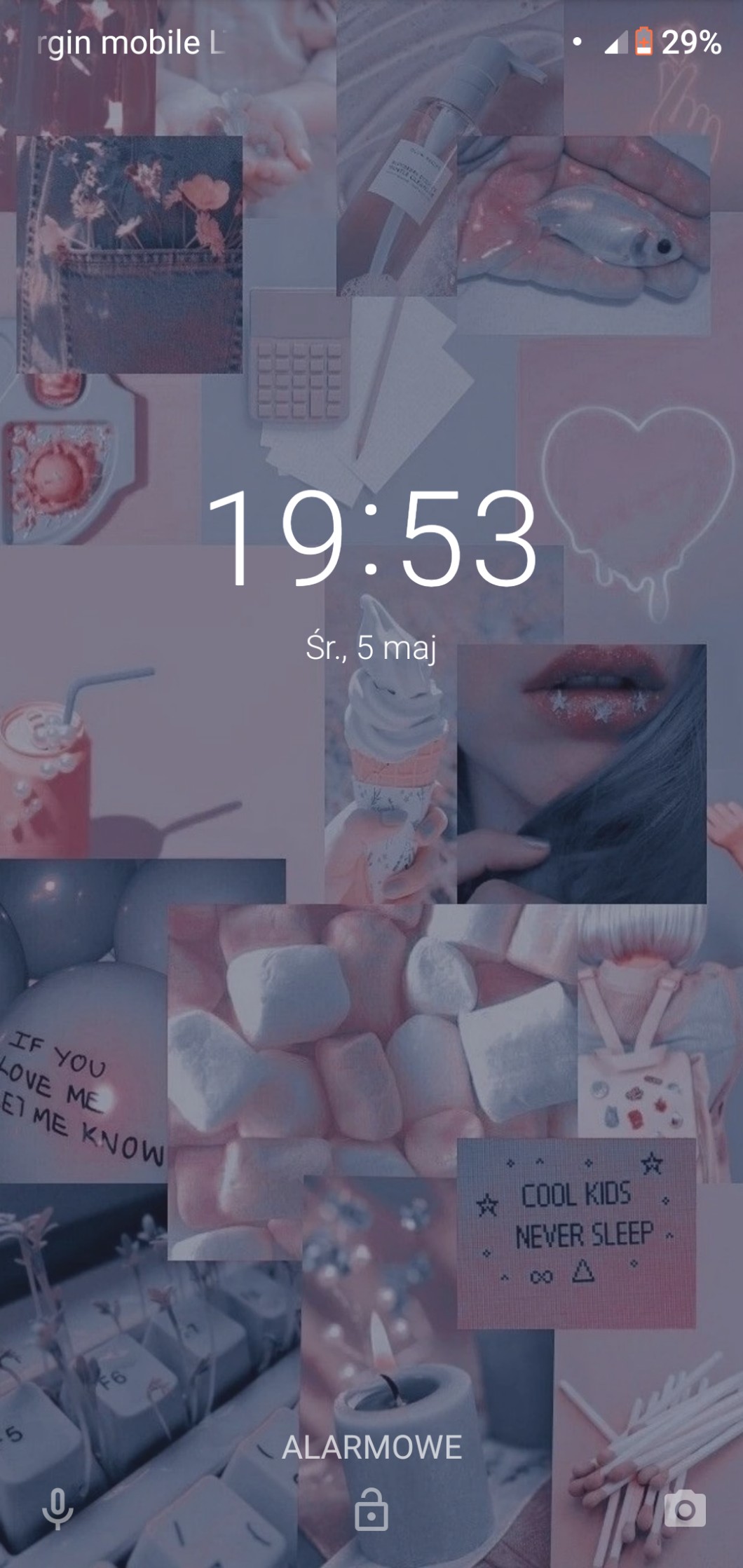Tap the unlock padlock icon

371,1509
